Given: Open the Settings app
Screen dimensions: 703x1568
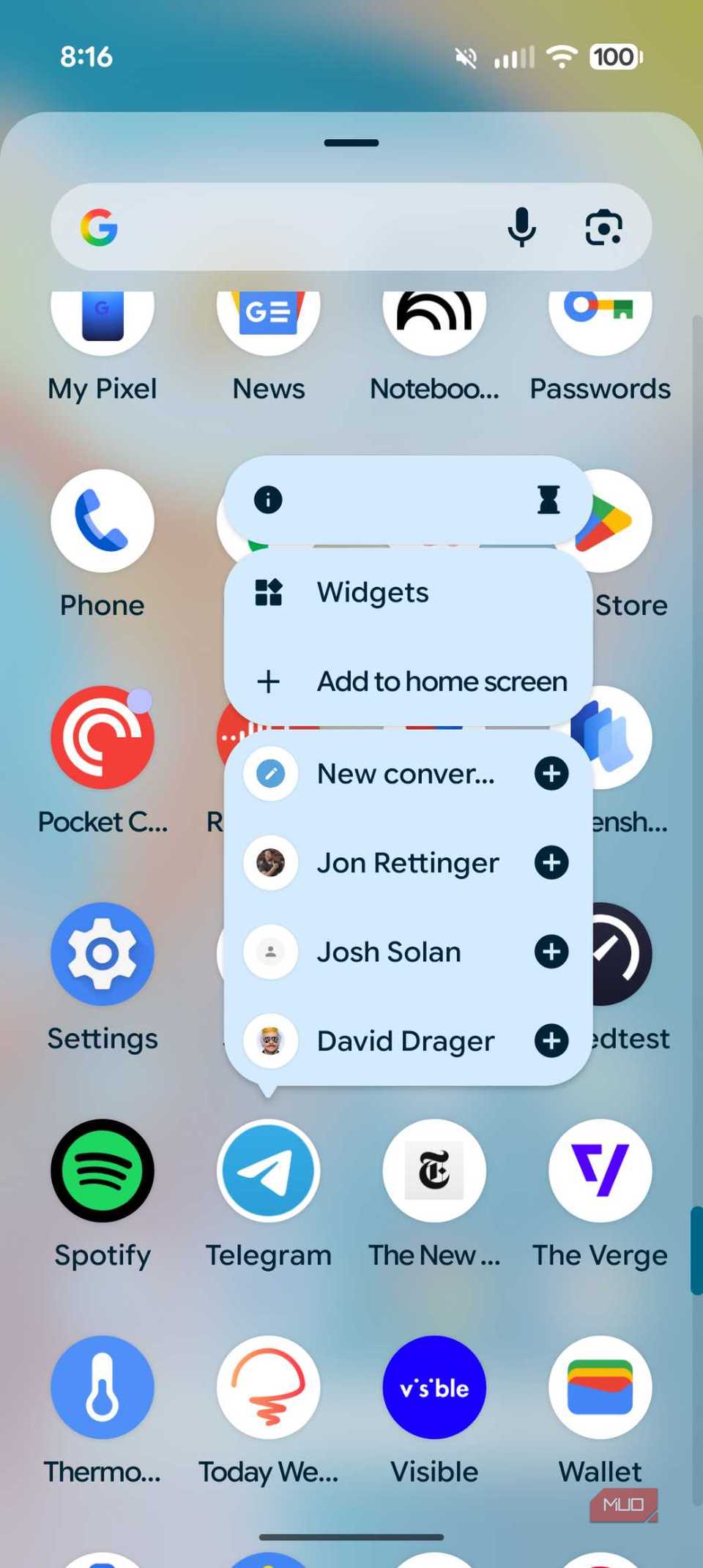Looking at the screenshot, I should click(103, 953).
